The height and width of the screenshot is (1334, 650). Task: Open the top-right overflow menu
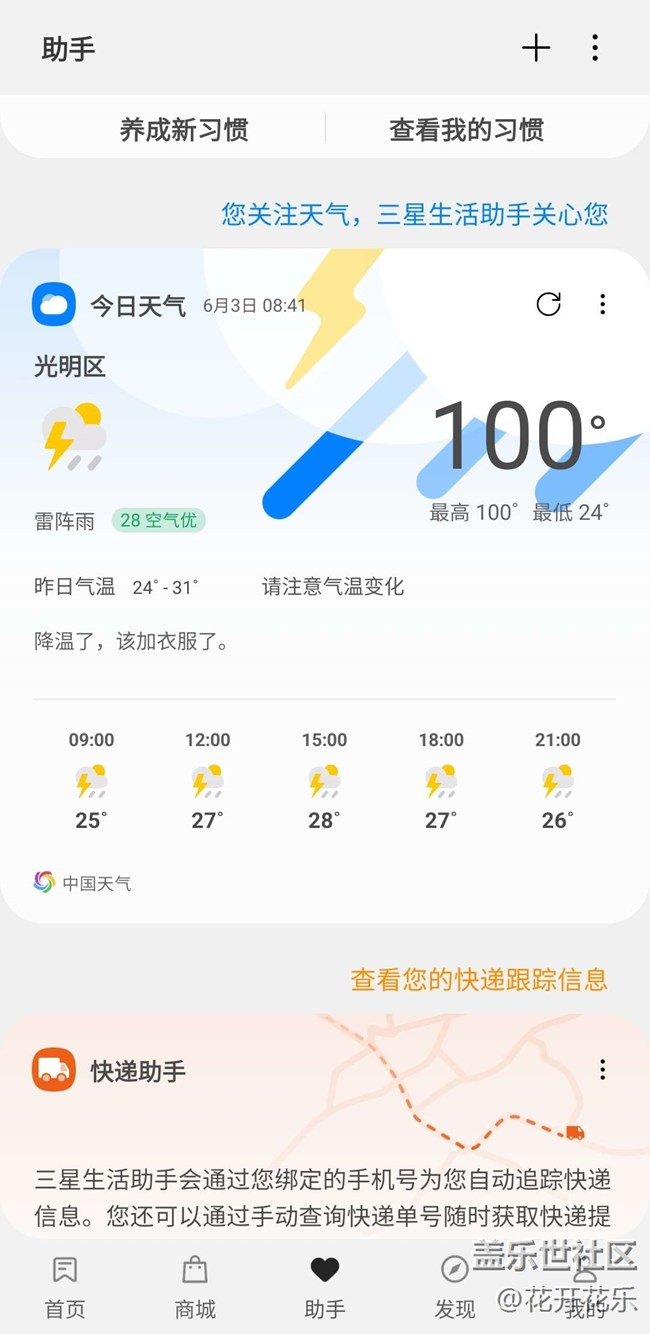point(595,48)
